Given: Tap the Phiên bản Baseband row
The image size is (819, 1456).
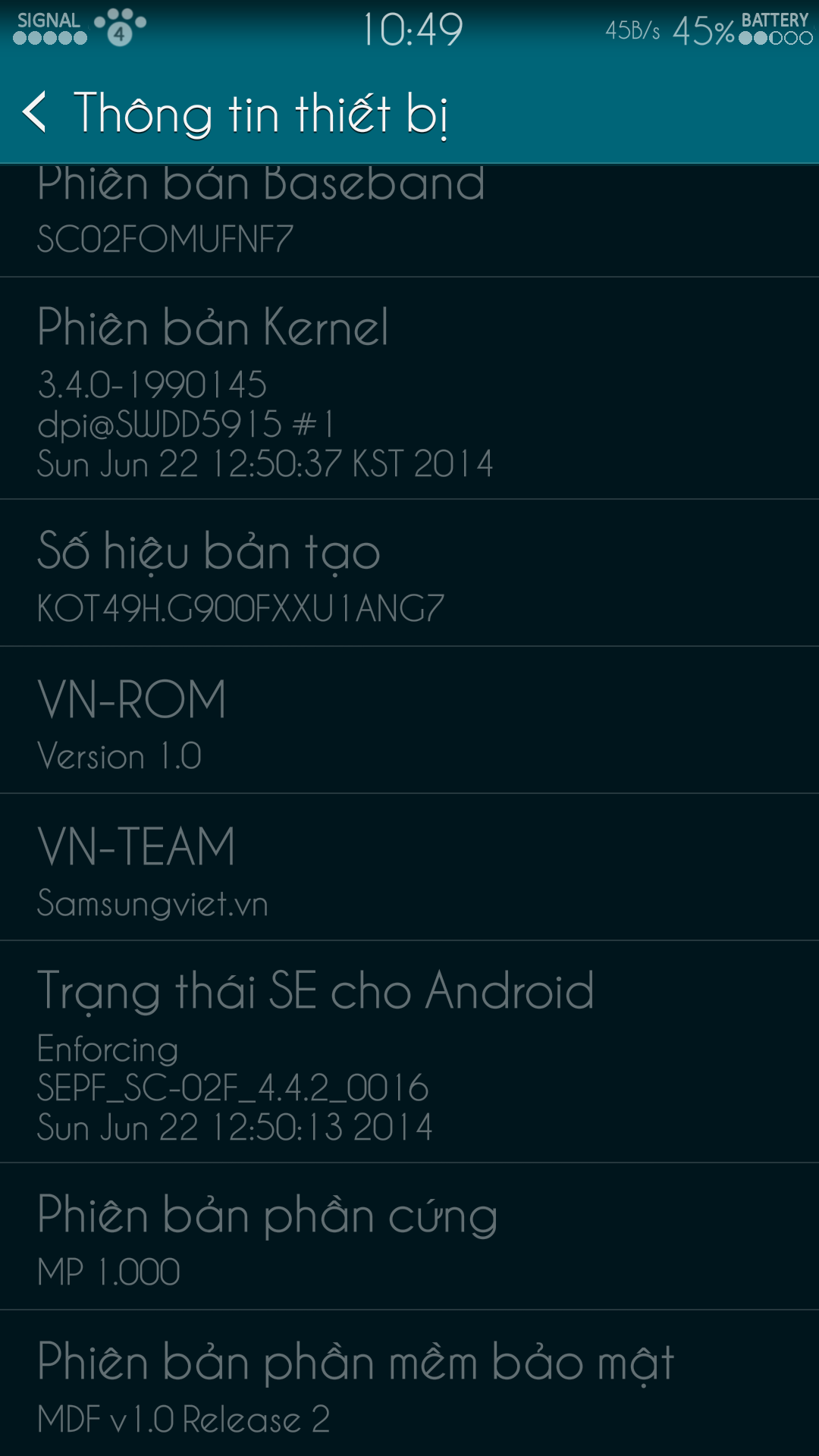Looking at the screenshot, I should coord(409,221).
